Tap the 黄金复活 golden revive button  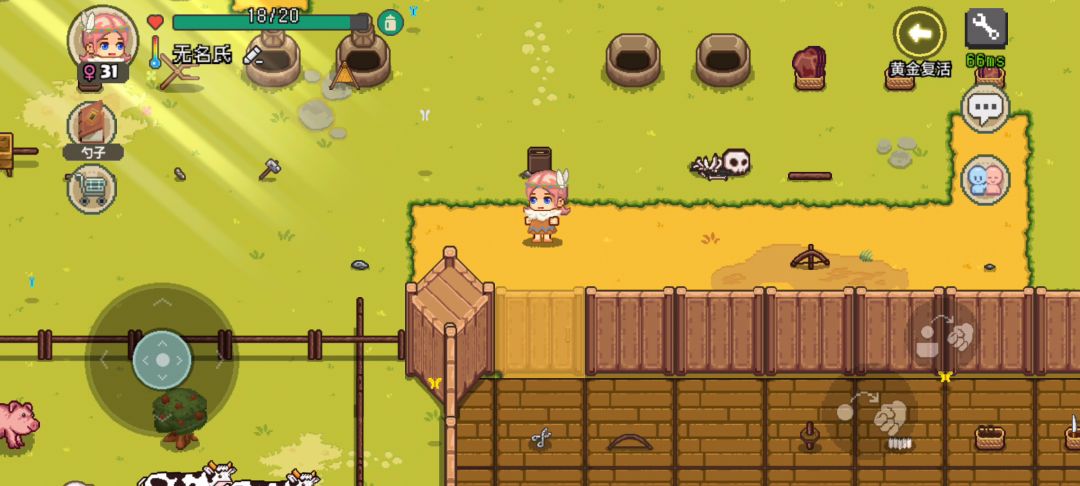[x=919, y=35]
